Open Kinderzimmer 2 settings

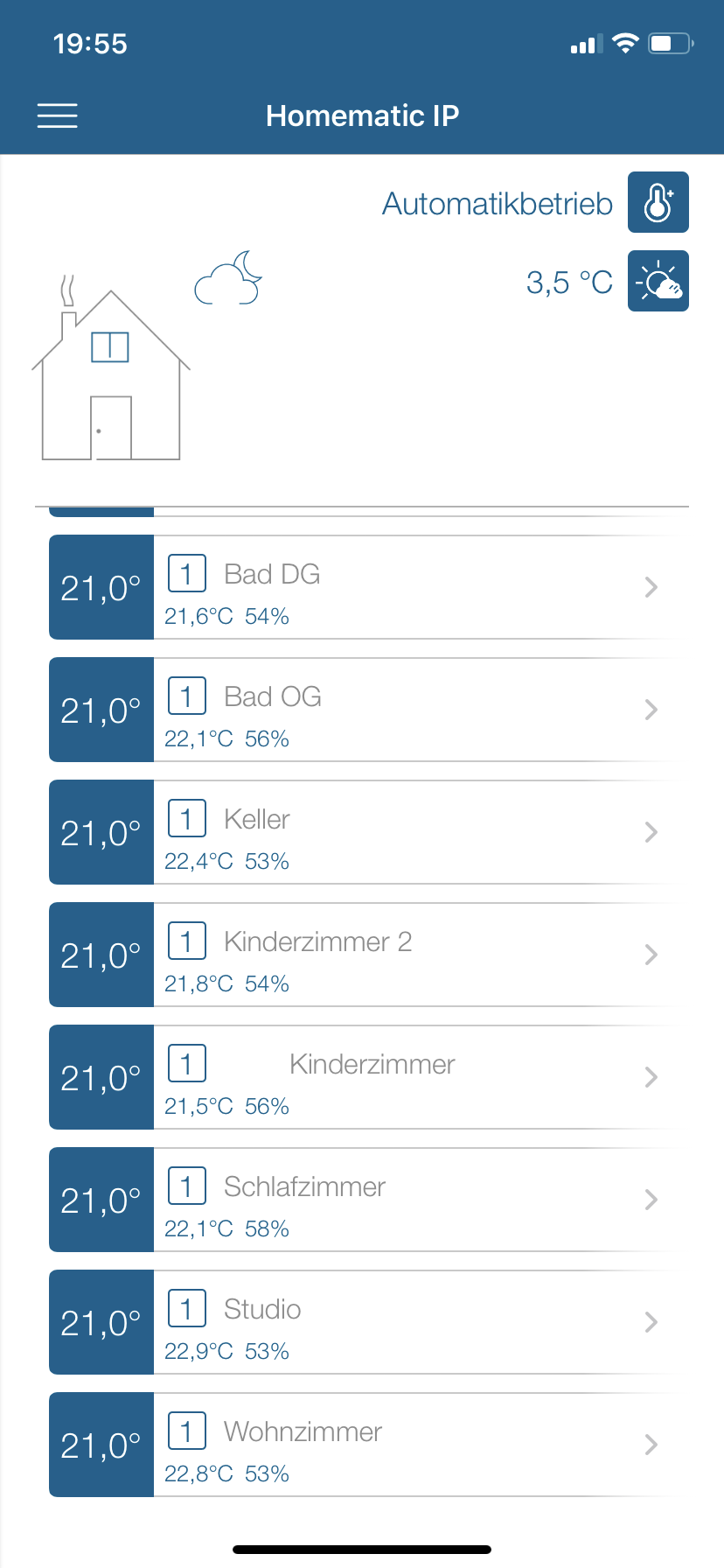click(364, 955)
